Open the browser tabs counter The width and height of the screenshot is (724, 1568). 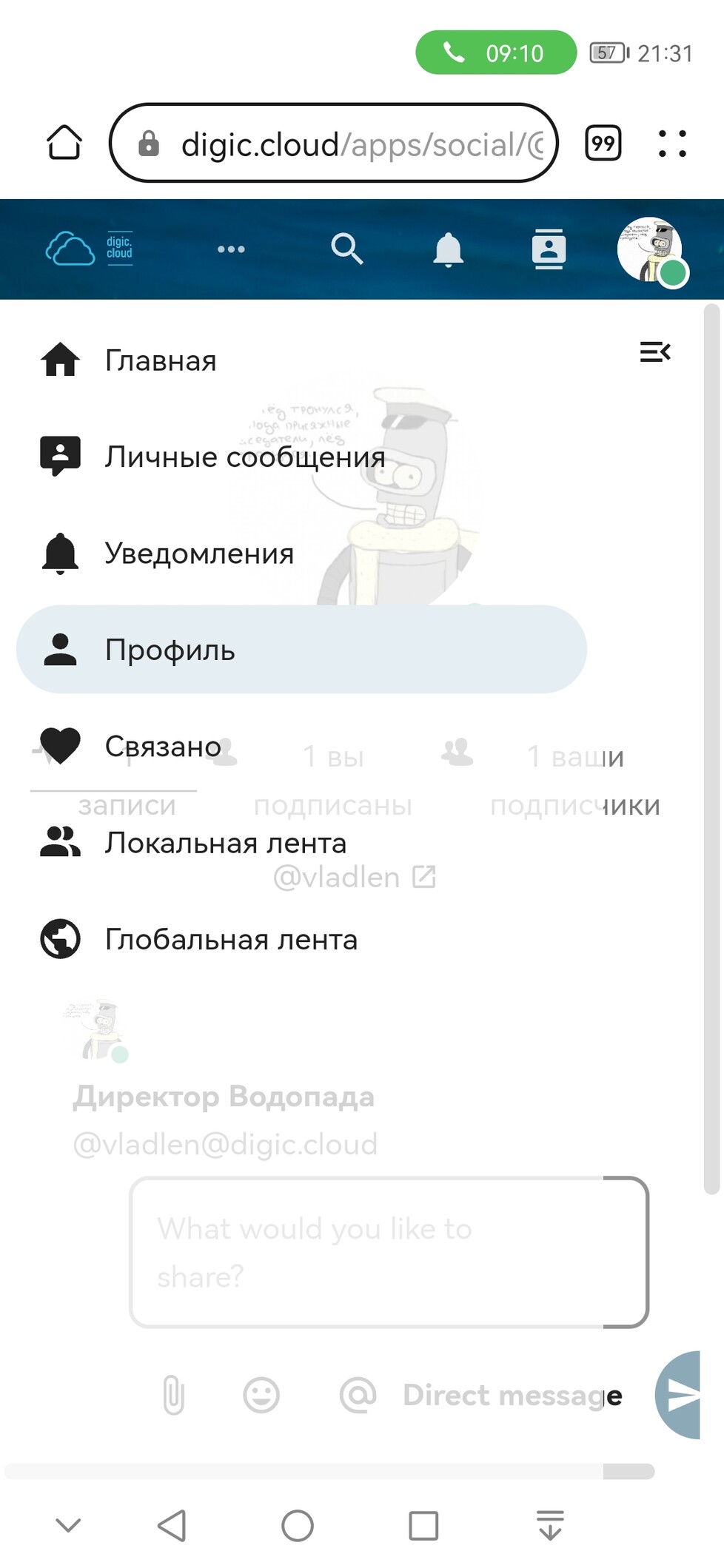click(x=603, y=143)
